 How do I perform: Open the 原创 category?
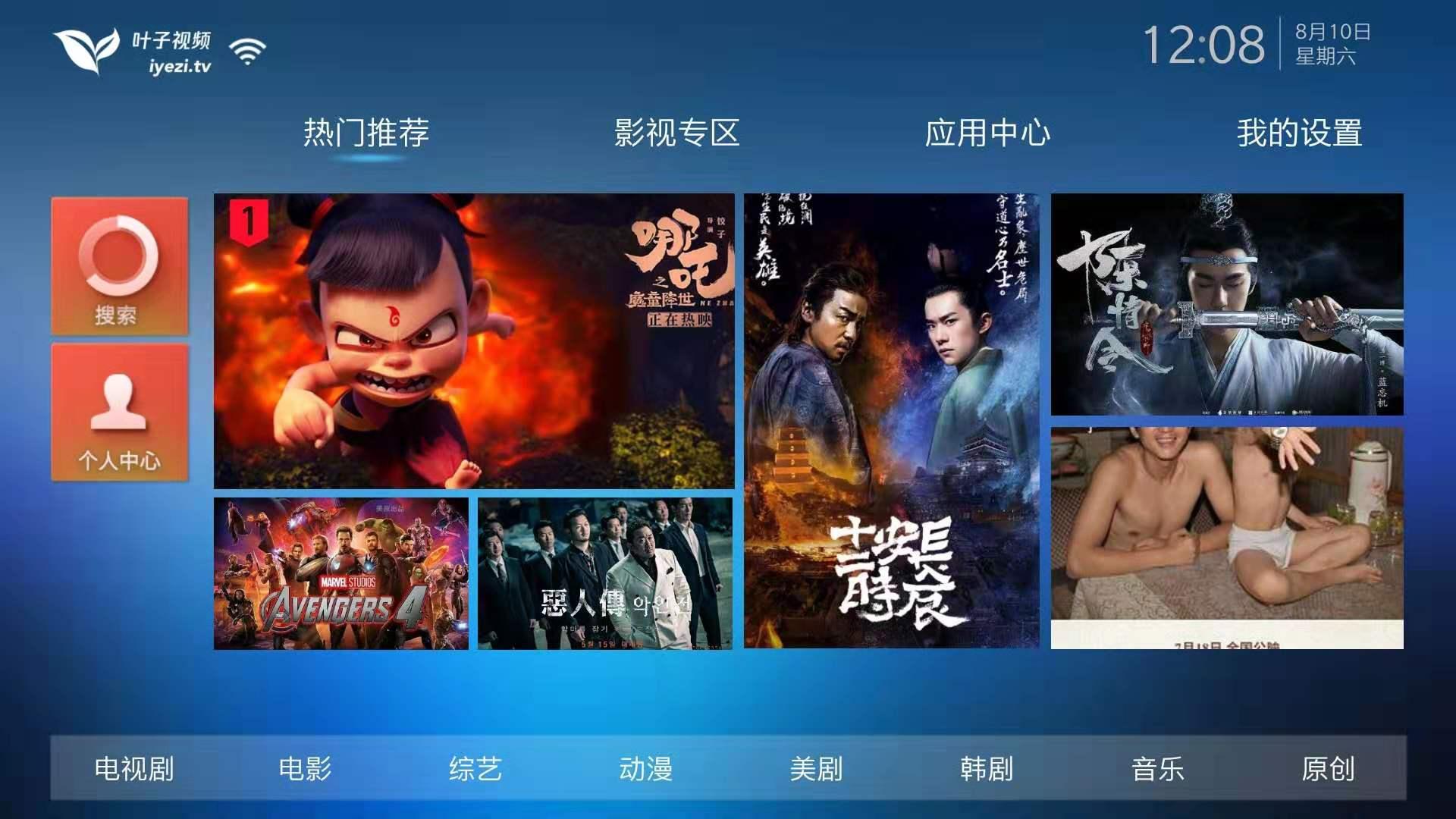tap(1328, 768)
